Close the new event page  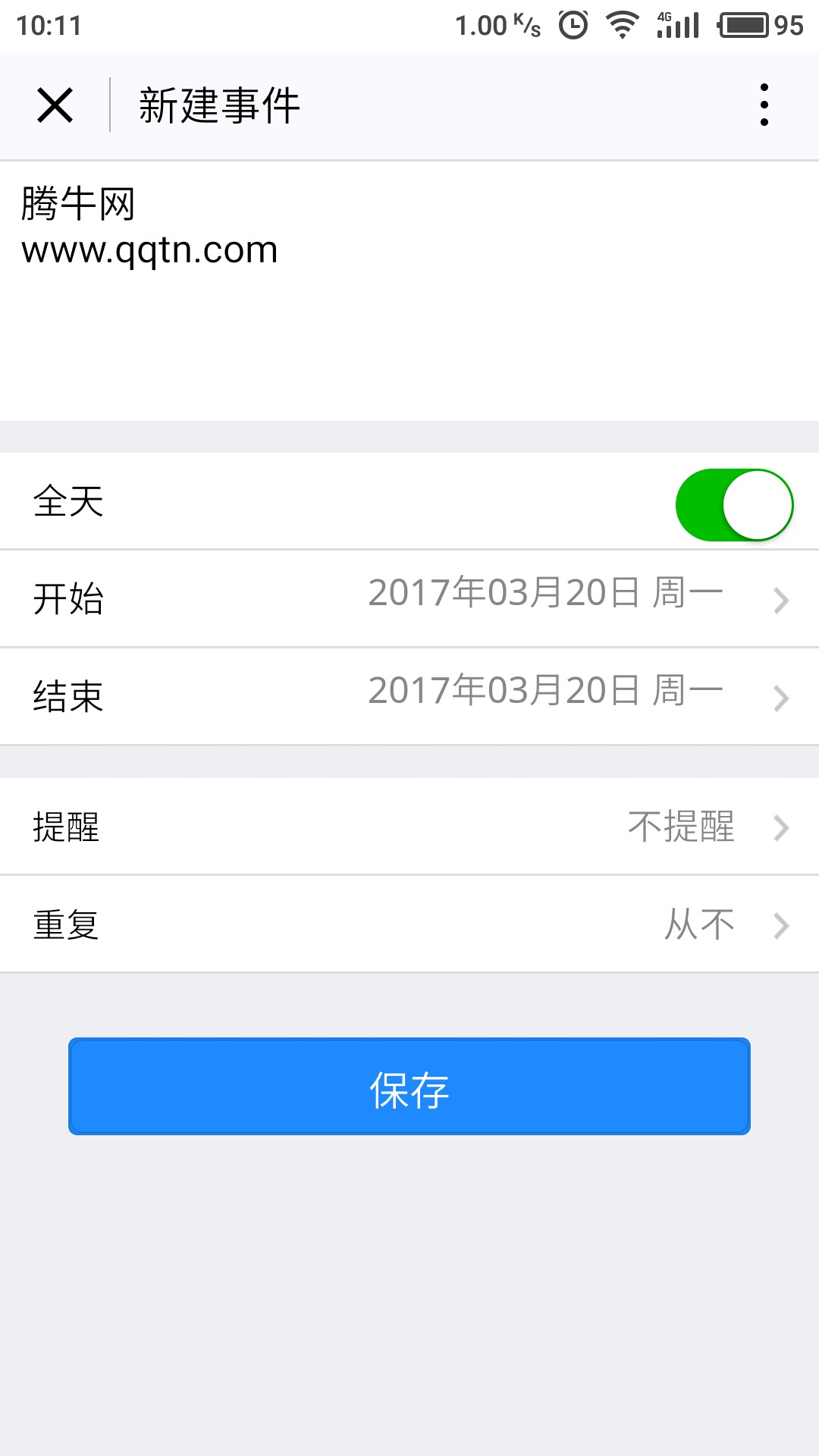(x=55, y=105)
